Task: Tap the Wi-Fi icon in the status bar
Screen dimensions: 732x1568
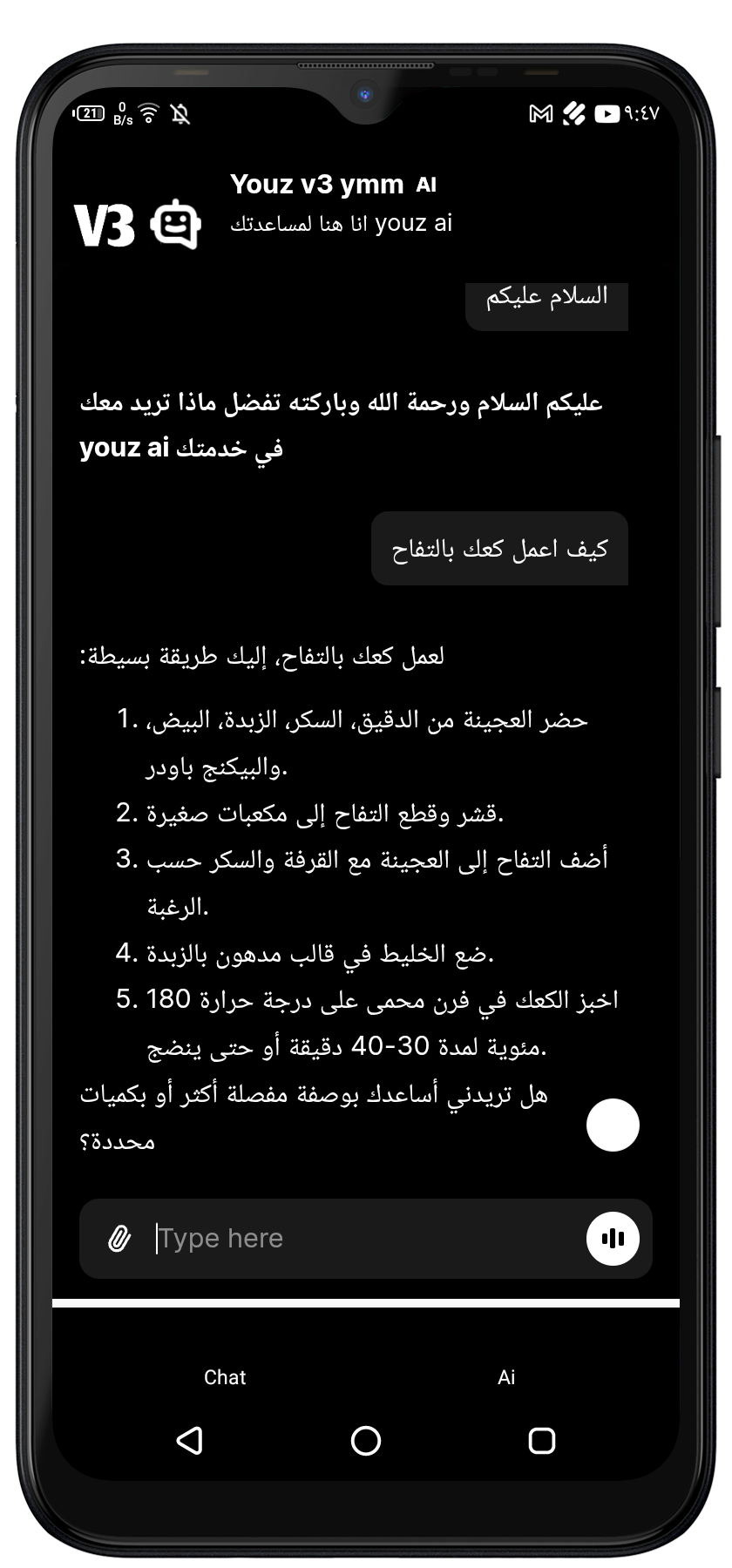Action: [x=147, y=112]
